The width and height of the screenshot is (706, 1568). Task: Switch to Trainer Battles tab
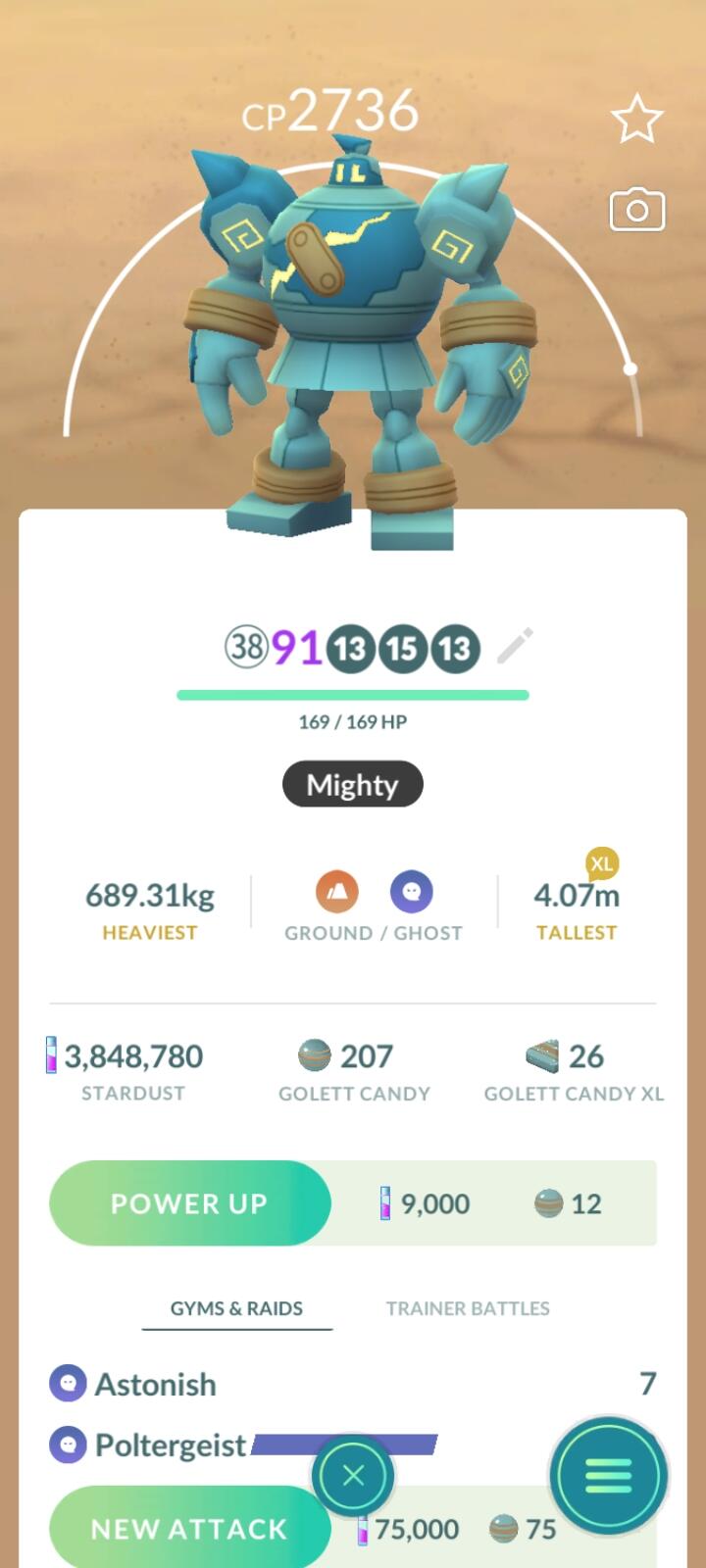point(468,1308)
